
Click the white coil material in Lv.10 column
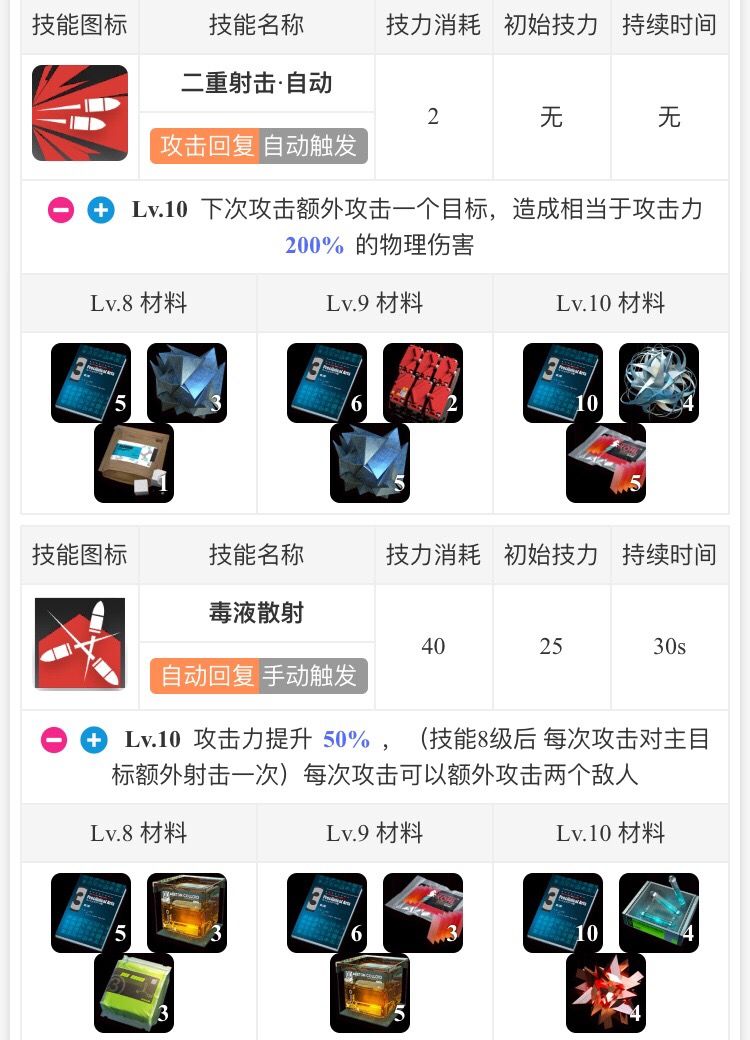pyautogui.click(x=659, y=383)
